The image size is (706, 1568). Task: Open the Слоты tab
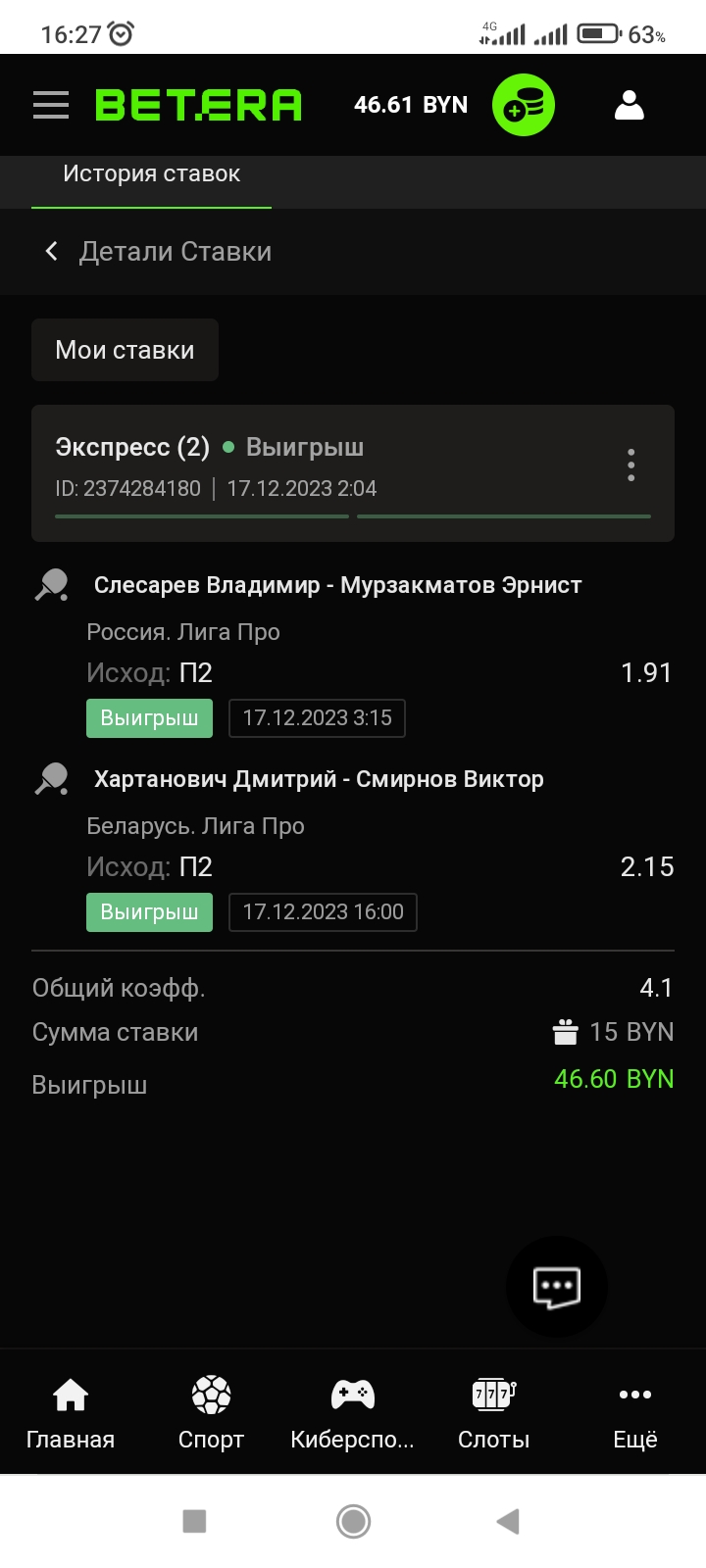[x=493, y=1412]
